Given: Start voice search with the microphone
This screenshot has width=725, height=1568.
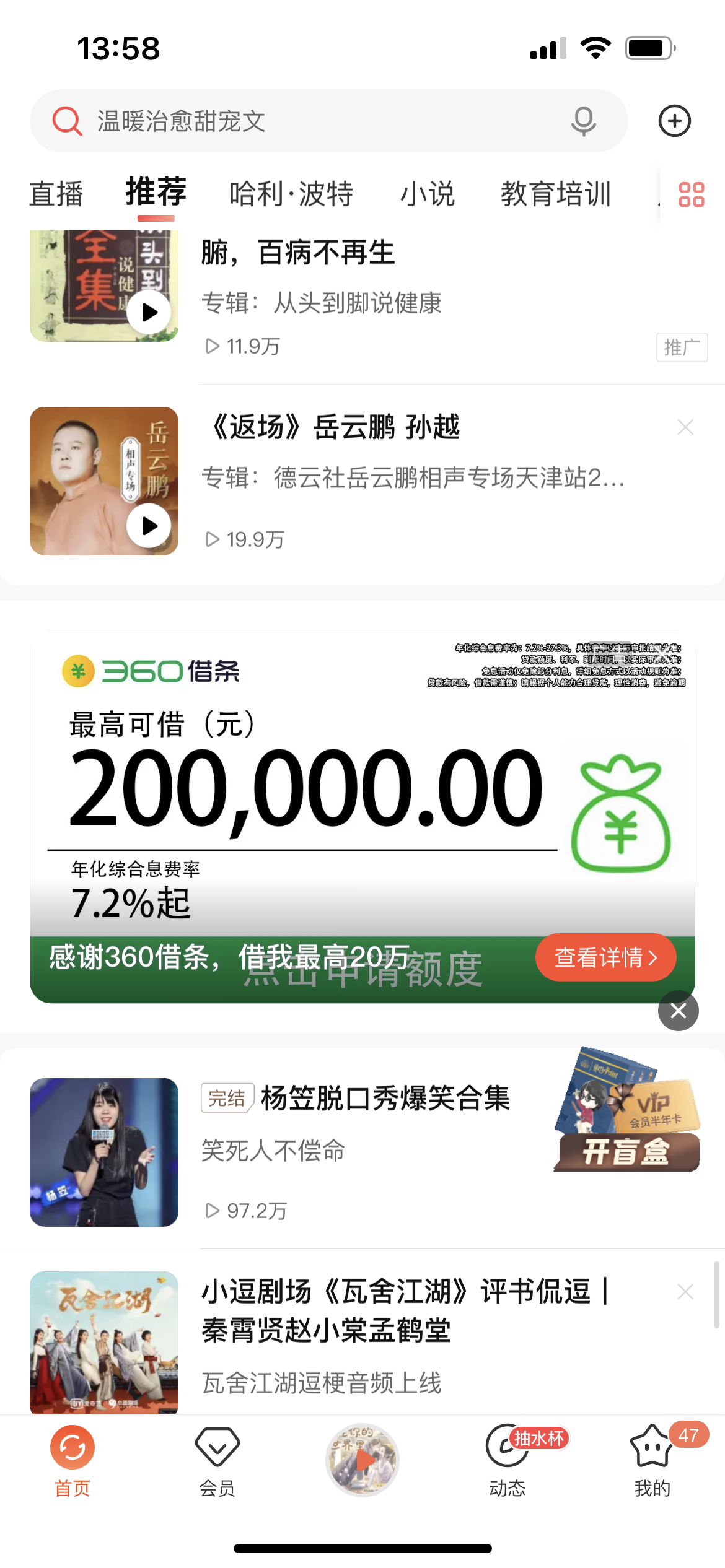Looking at the screenshot, I should pyautogui.click(x=583, y=121).
